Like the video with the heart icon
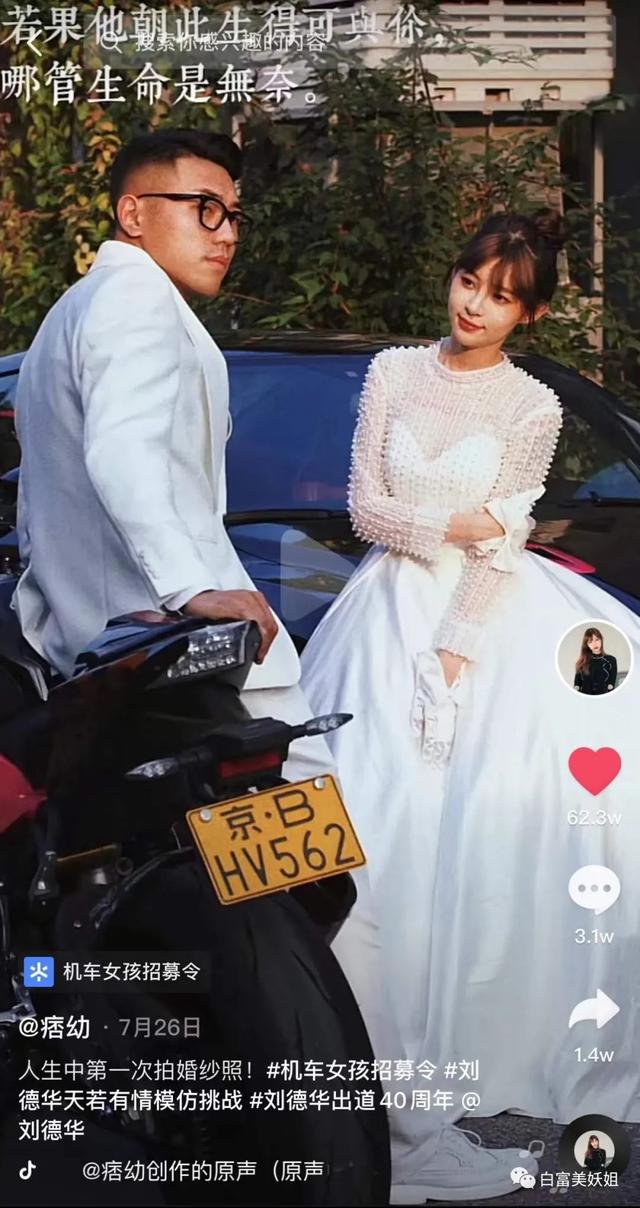 594,771
